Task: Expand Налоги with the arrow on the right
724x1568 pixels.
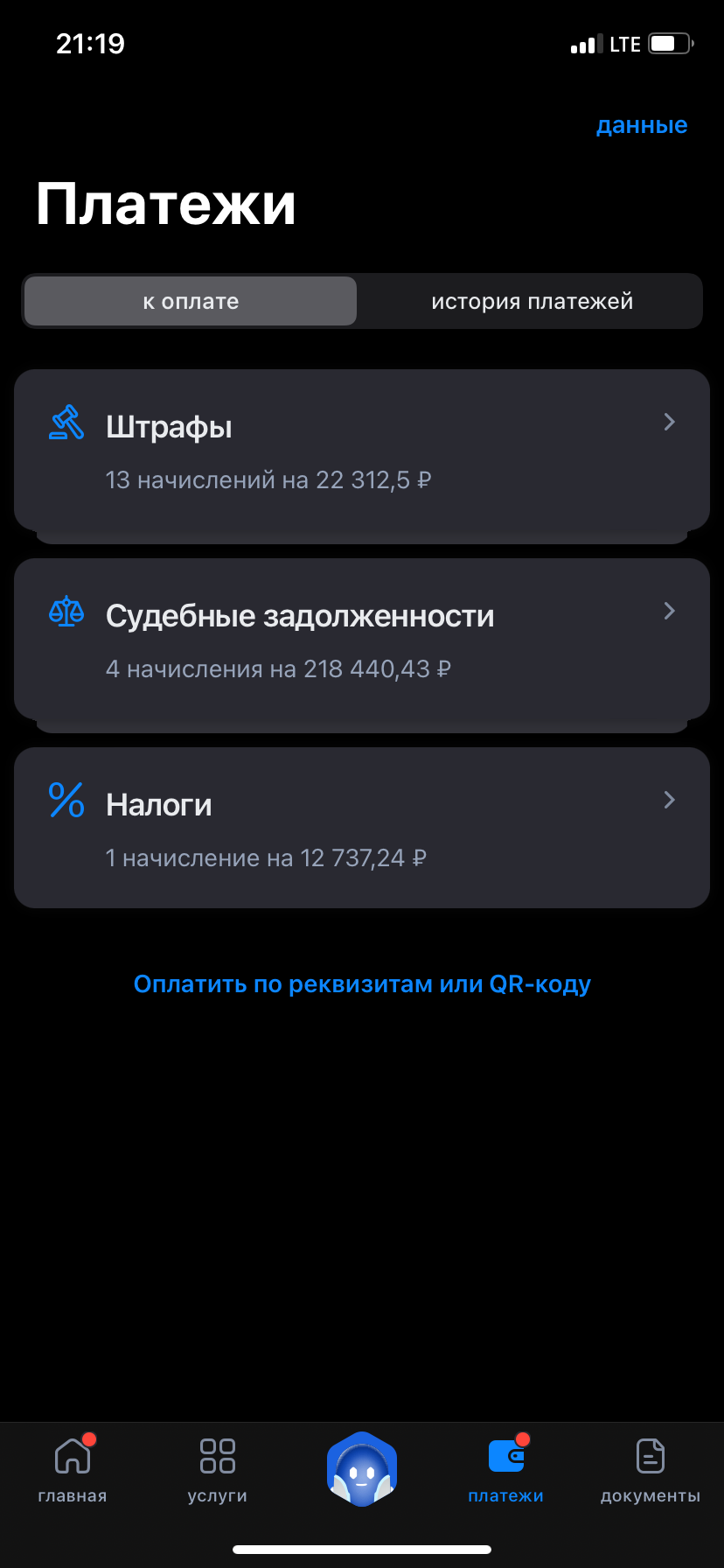Action: click(669, 800)
